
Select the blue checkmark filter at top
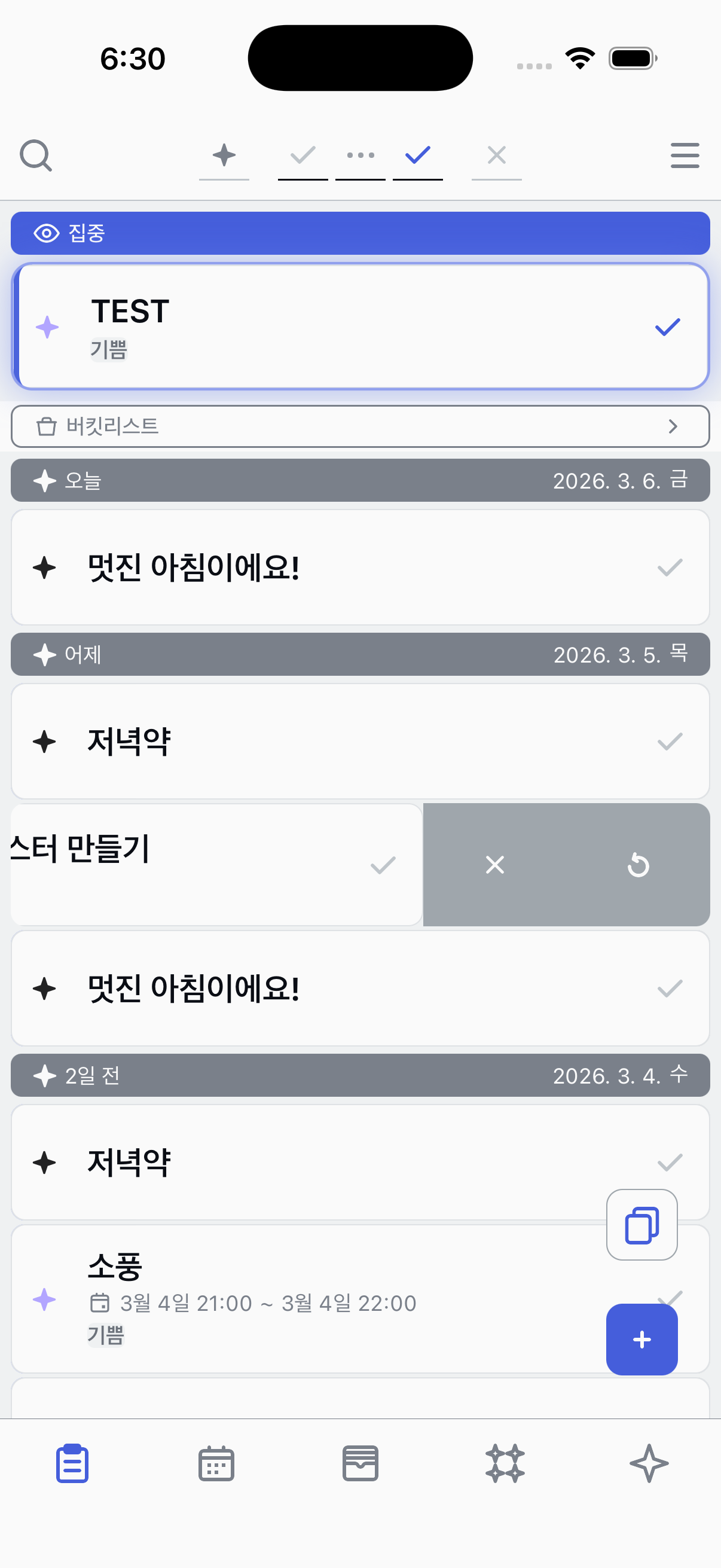[x=417, y=157]
